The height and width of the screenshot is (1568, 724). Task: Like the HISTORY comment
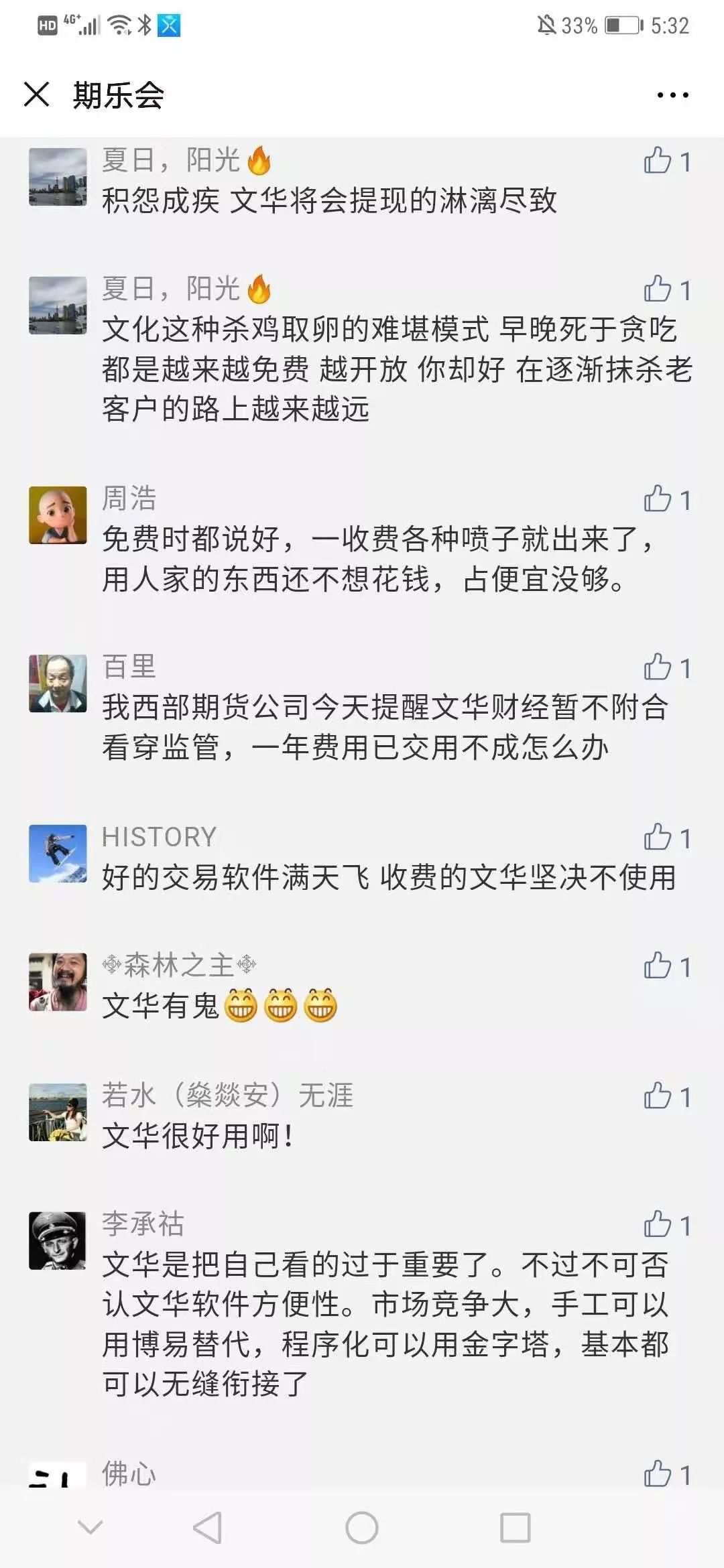pos(658,838)
